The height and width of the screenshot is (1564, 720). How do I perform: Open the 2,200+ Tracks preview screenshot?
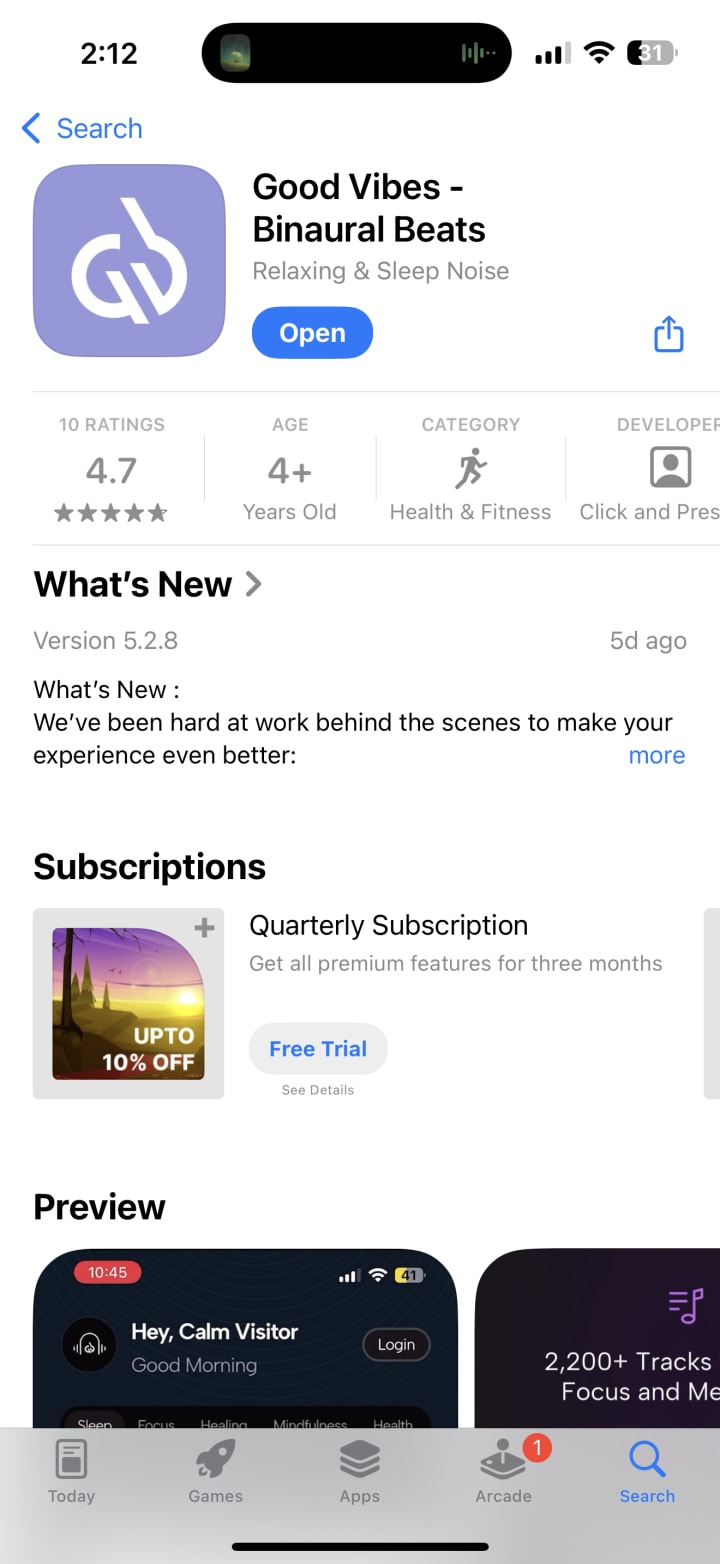click(x=600, y=1340)
